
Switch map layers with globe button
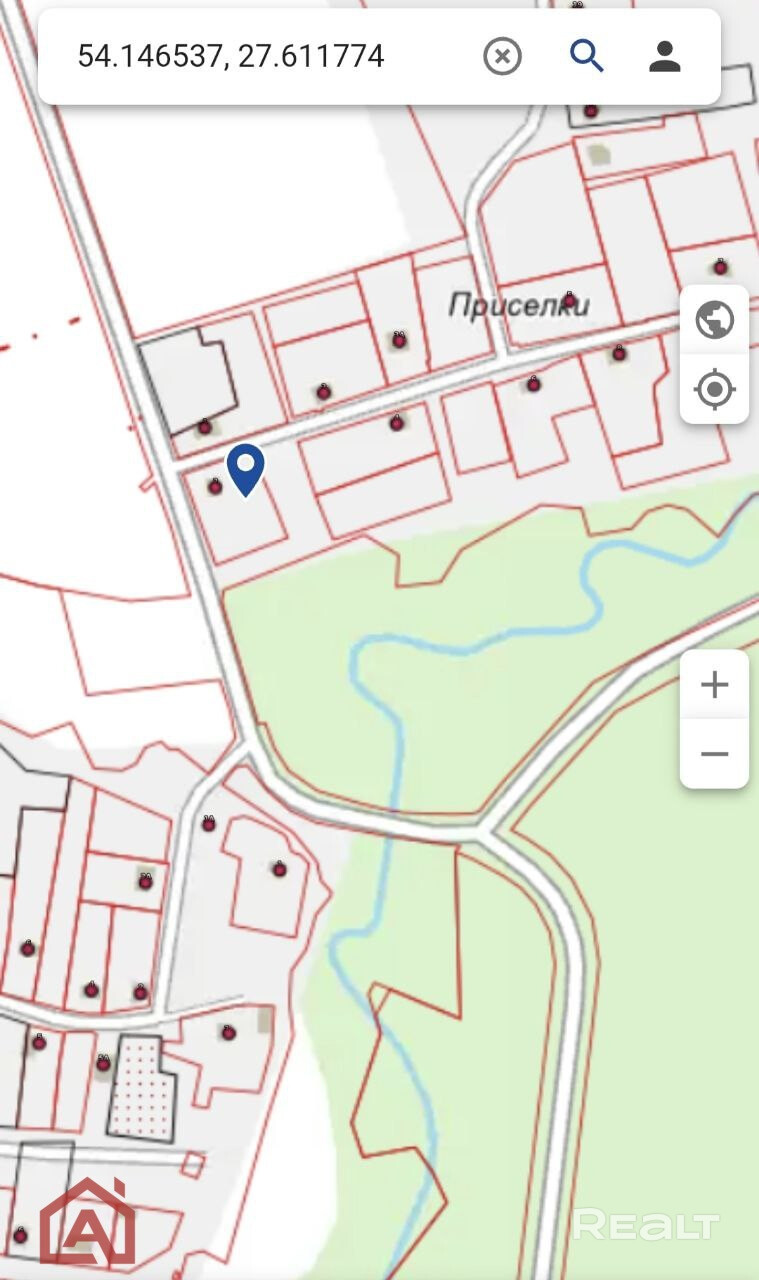click(x=714, y=320)
